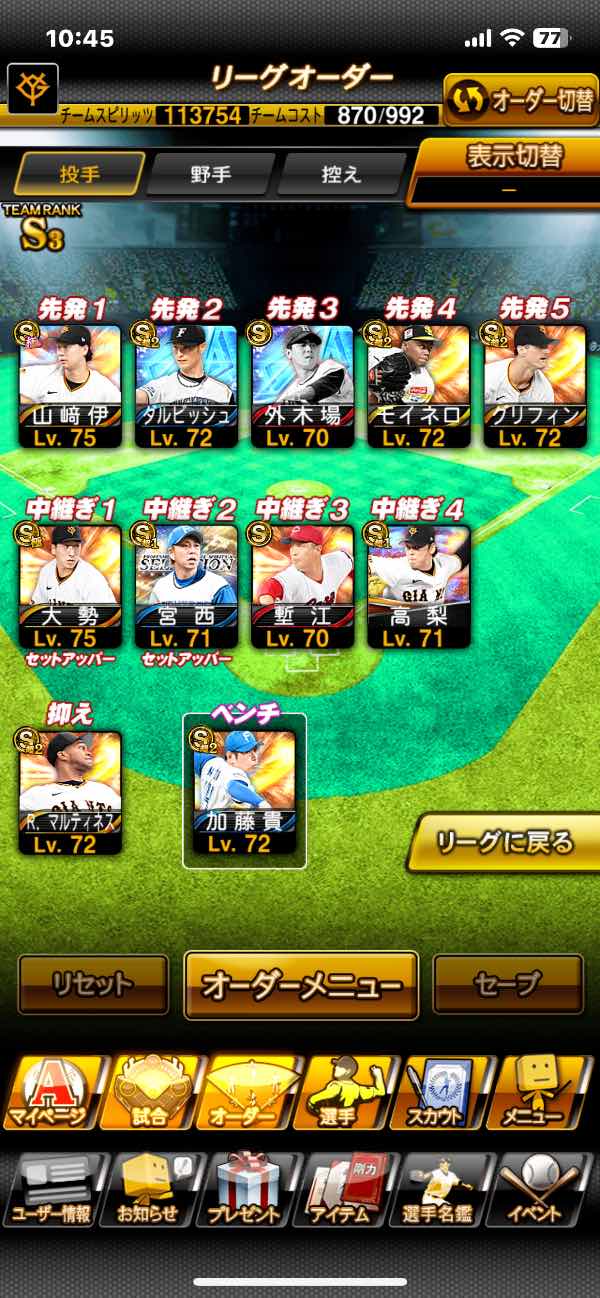The height and width of the screenshot is (1298, 600).
Task: Reset the order with リセット
Action: point(93,985)
